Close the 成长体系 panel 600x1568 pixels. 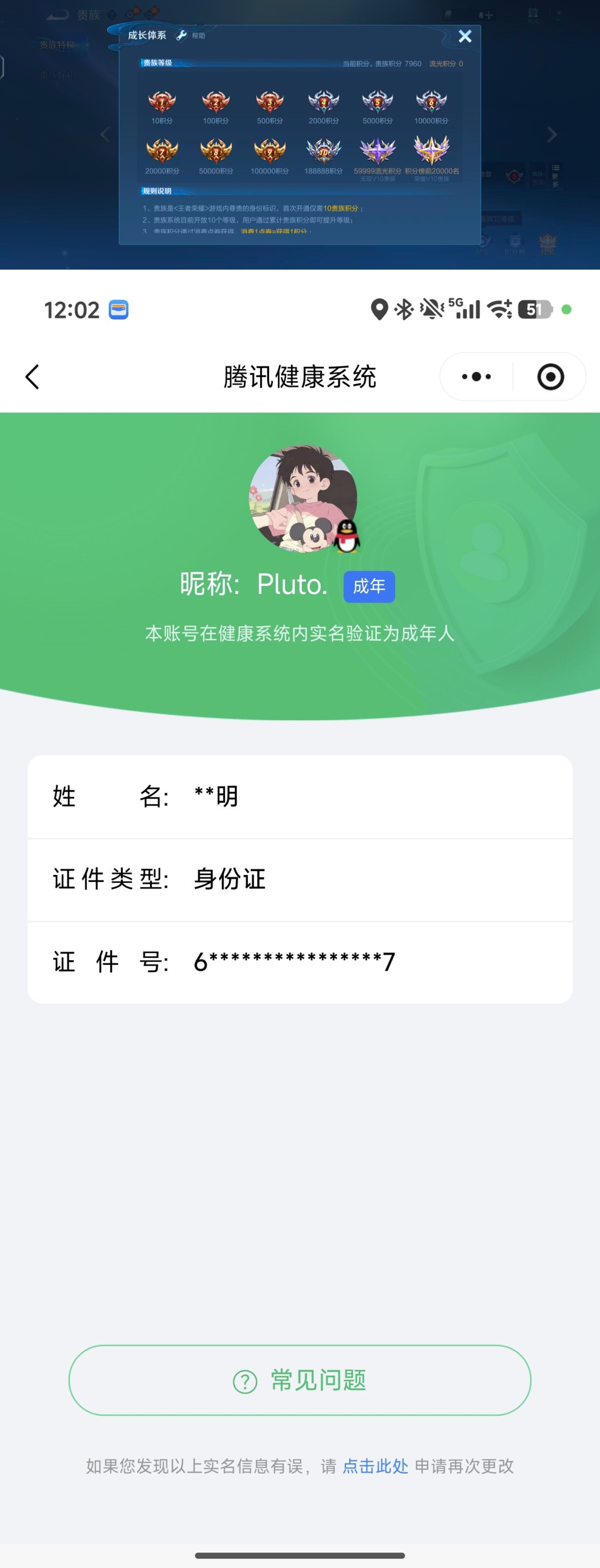[464, 36]
